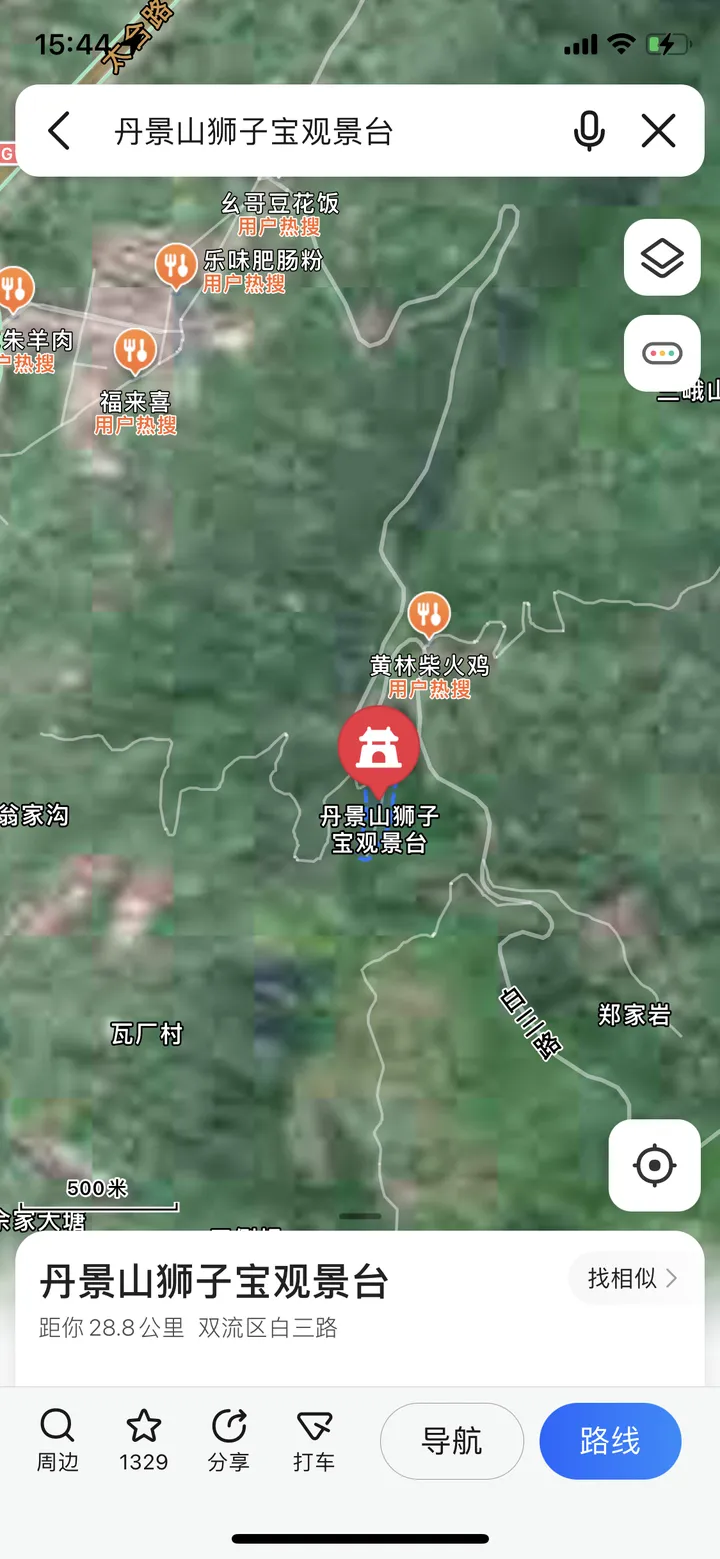View route options with 路线
Image resolution: width=720 pixels, height=1559 pixels.
[x=610, y=1441]
